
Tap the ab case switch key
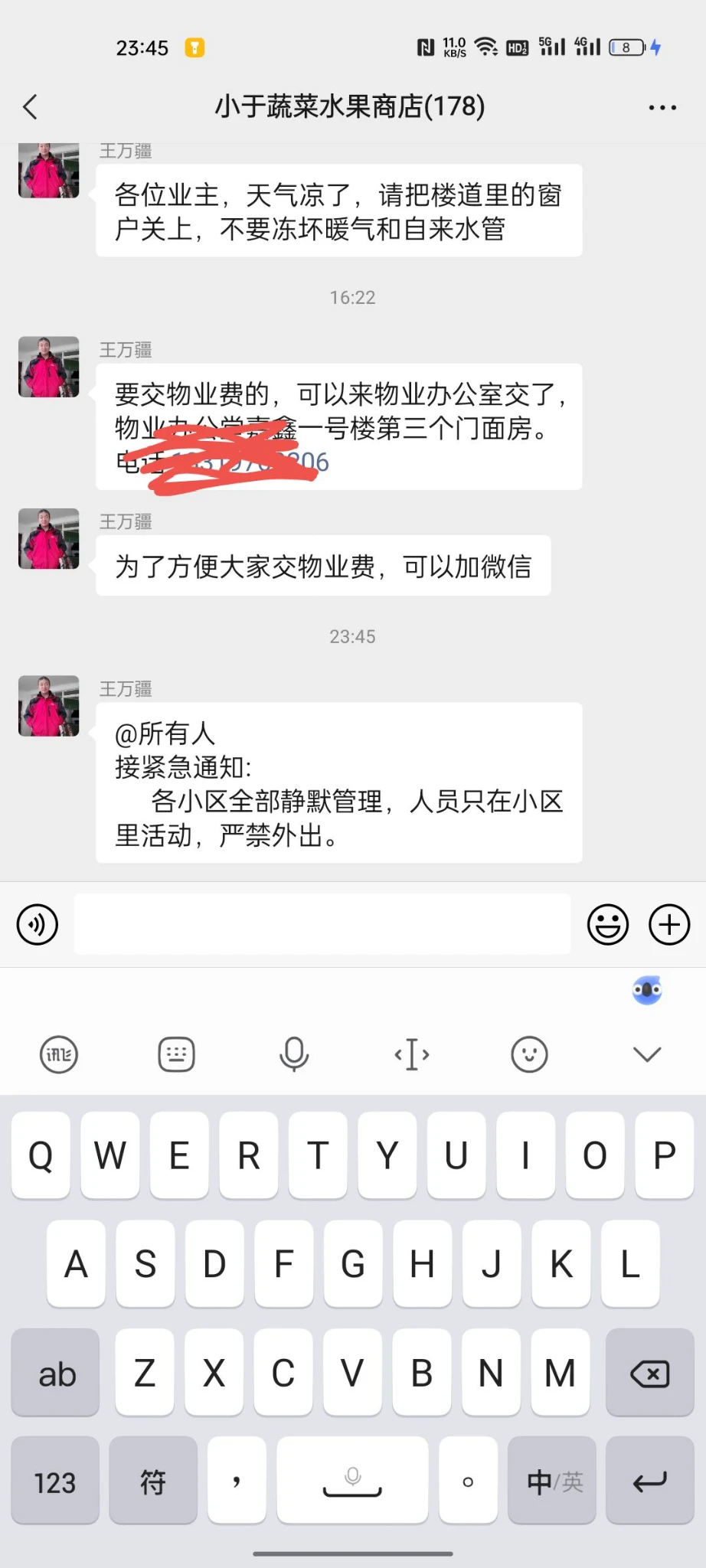click(x=56, y=1373)
